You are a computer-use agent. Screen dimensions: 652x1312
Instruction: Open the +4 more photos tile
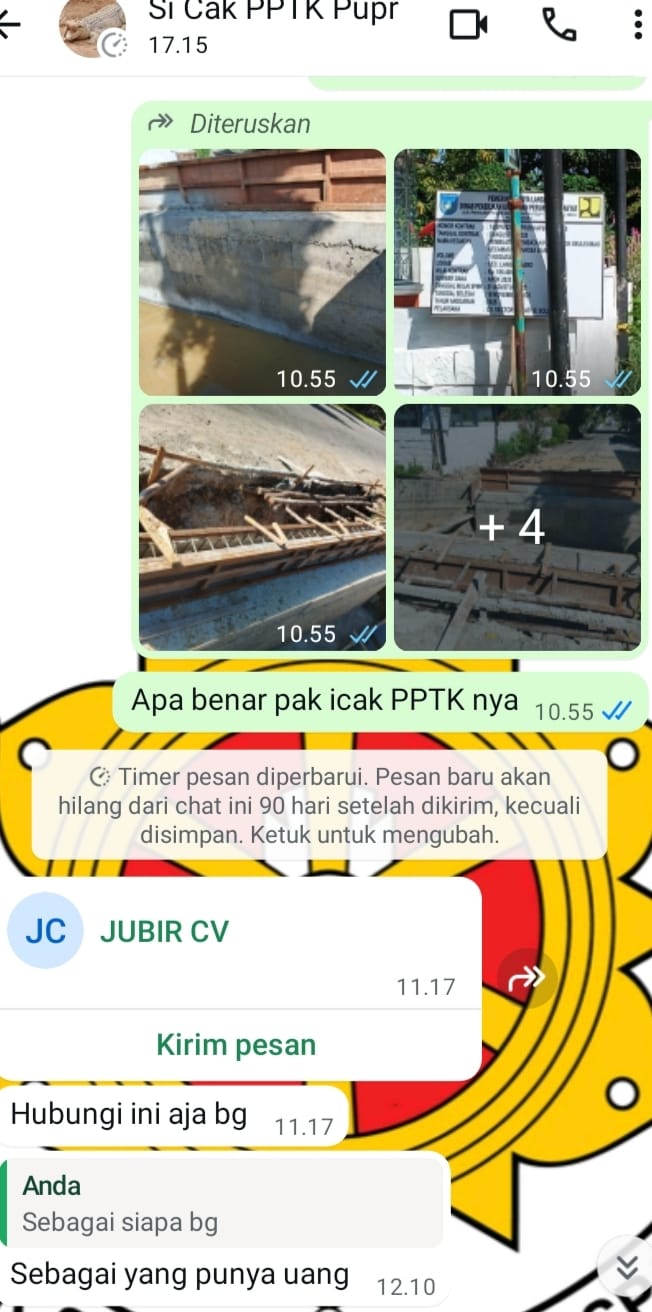pos(517,527)
